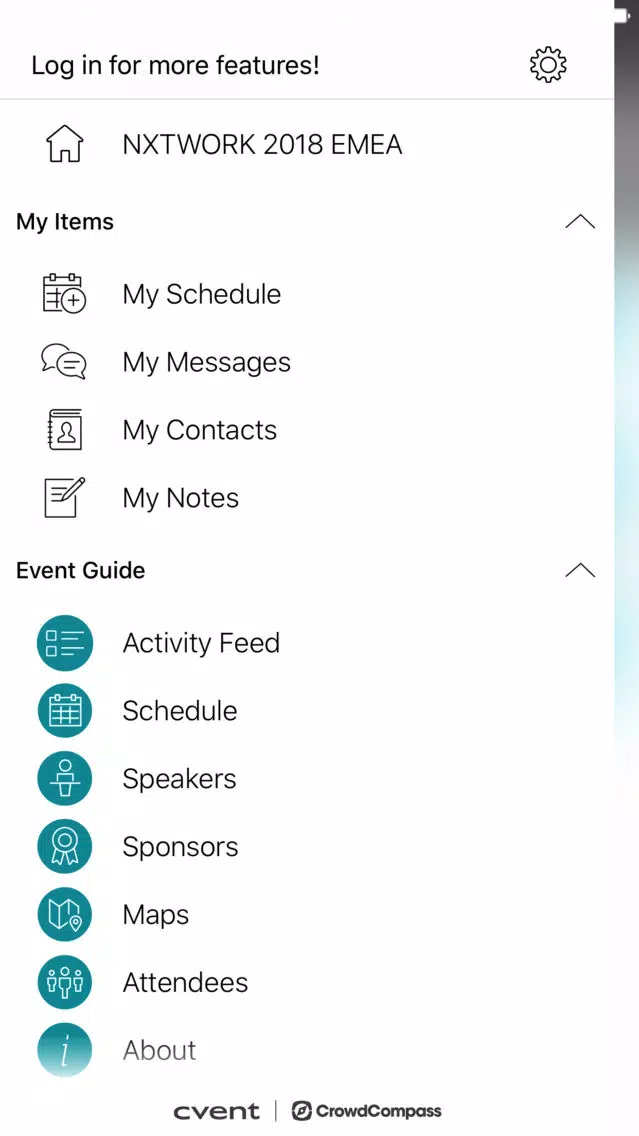Open the settings gear icon
The image size is (639, 1136).
[x=548, y=65]
